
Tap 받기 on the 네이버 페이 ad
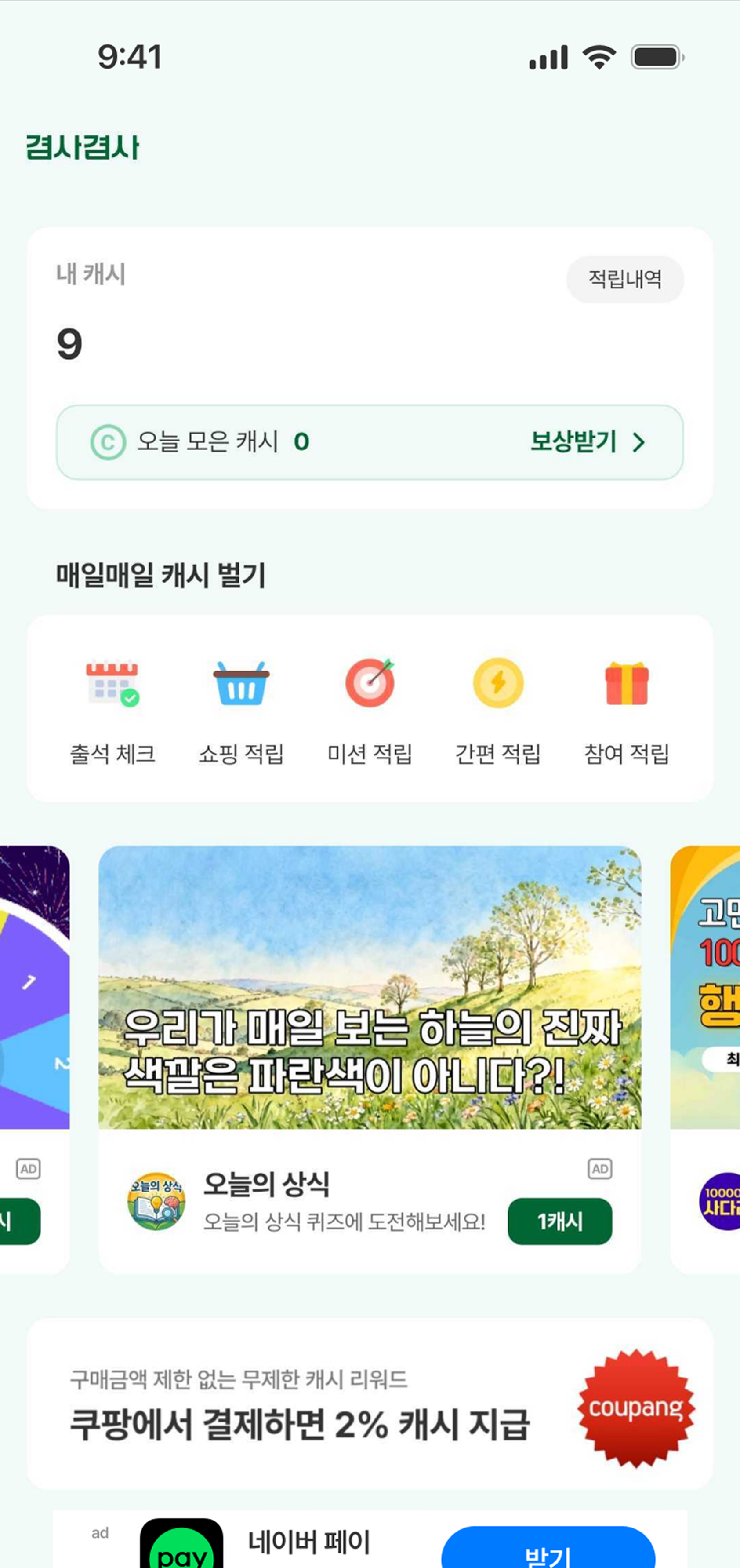click(548, 1549)
